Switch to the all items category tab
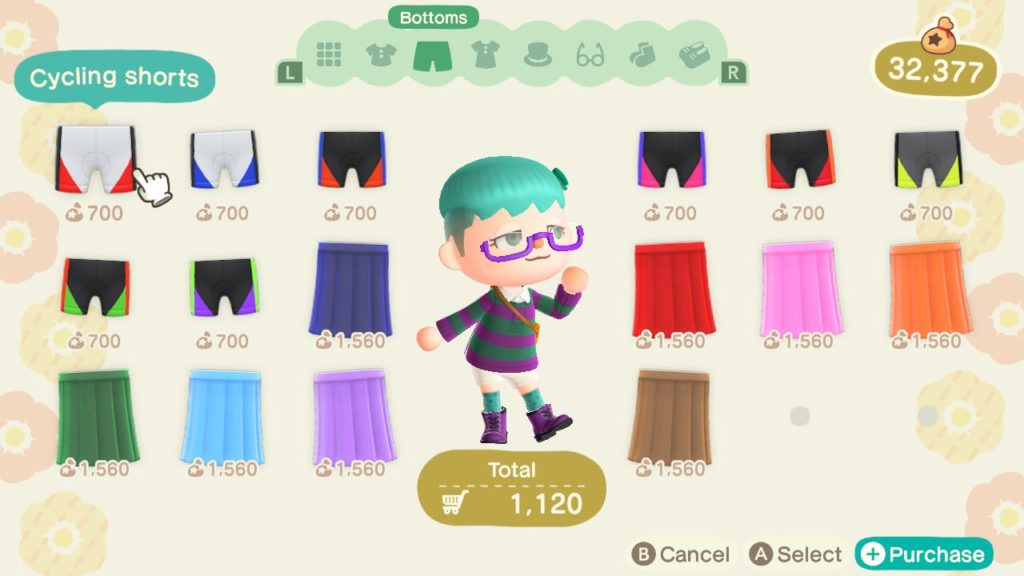Viewport: 1024px width, 576px height. point(330,54)
